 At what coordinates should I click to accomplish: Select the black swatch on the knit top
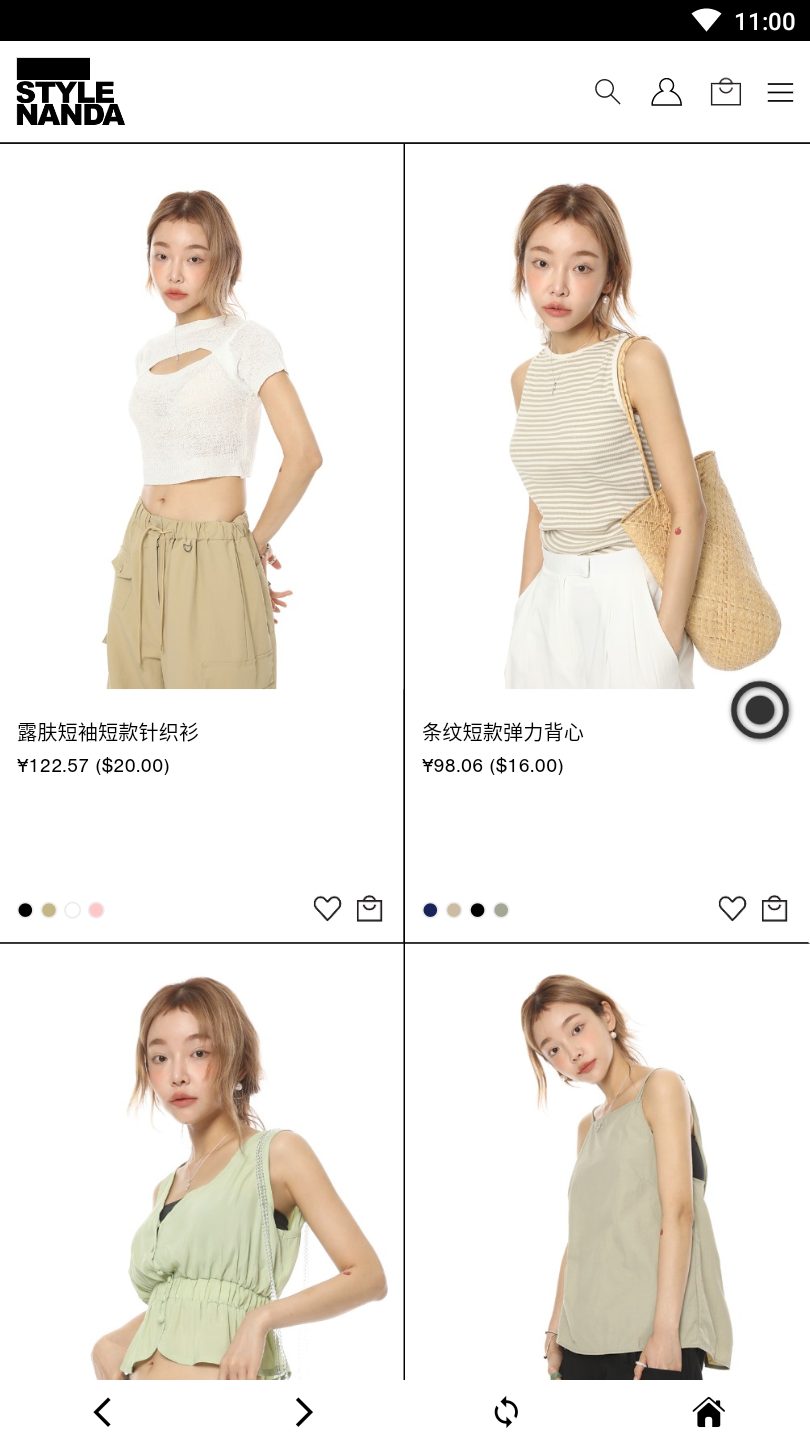(25, 909)
